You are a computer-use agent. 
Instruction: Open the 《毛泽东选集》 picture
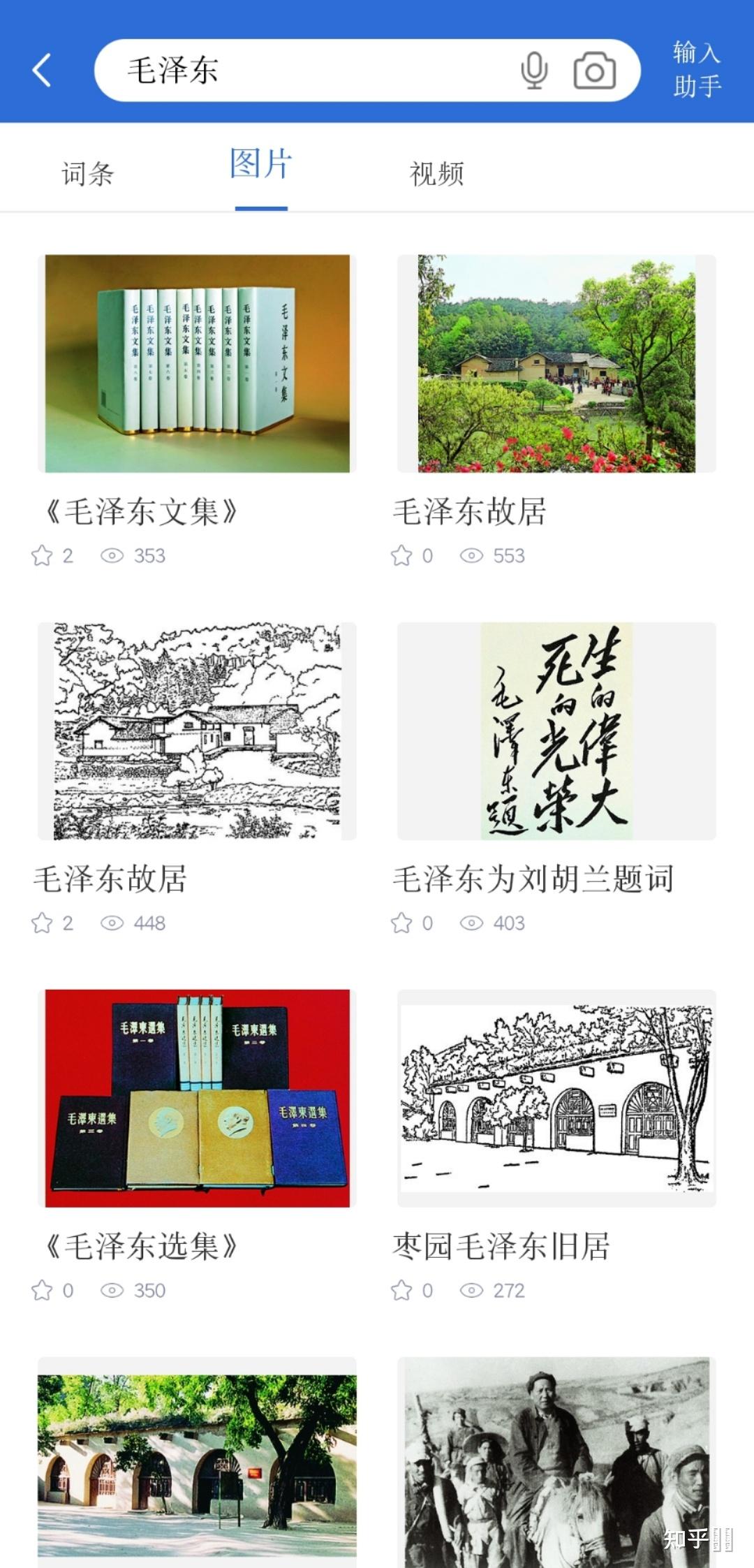point(197,1098)
